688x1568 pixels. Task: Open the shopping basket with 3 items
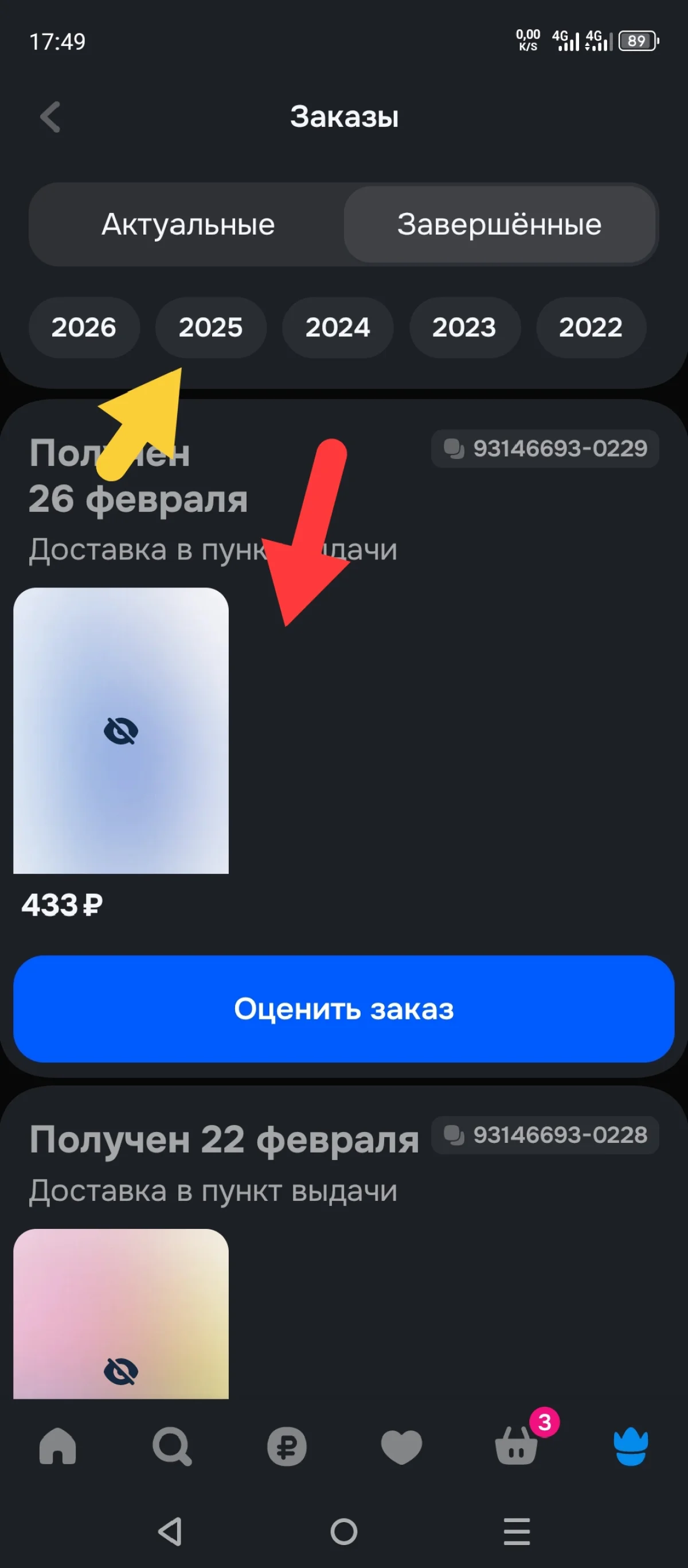517,1446
